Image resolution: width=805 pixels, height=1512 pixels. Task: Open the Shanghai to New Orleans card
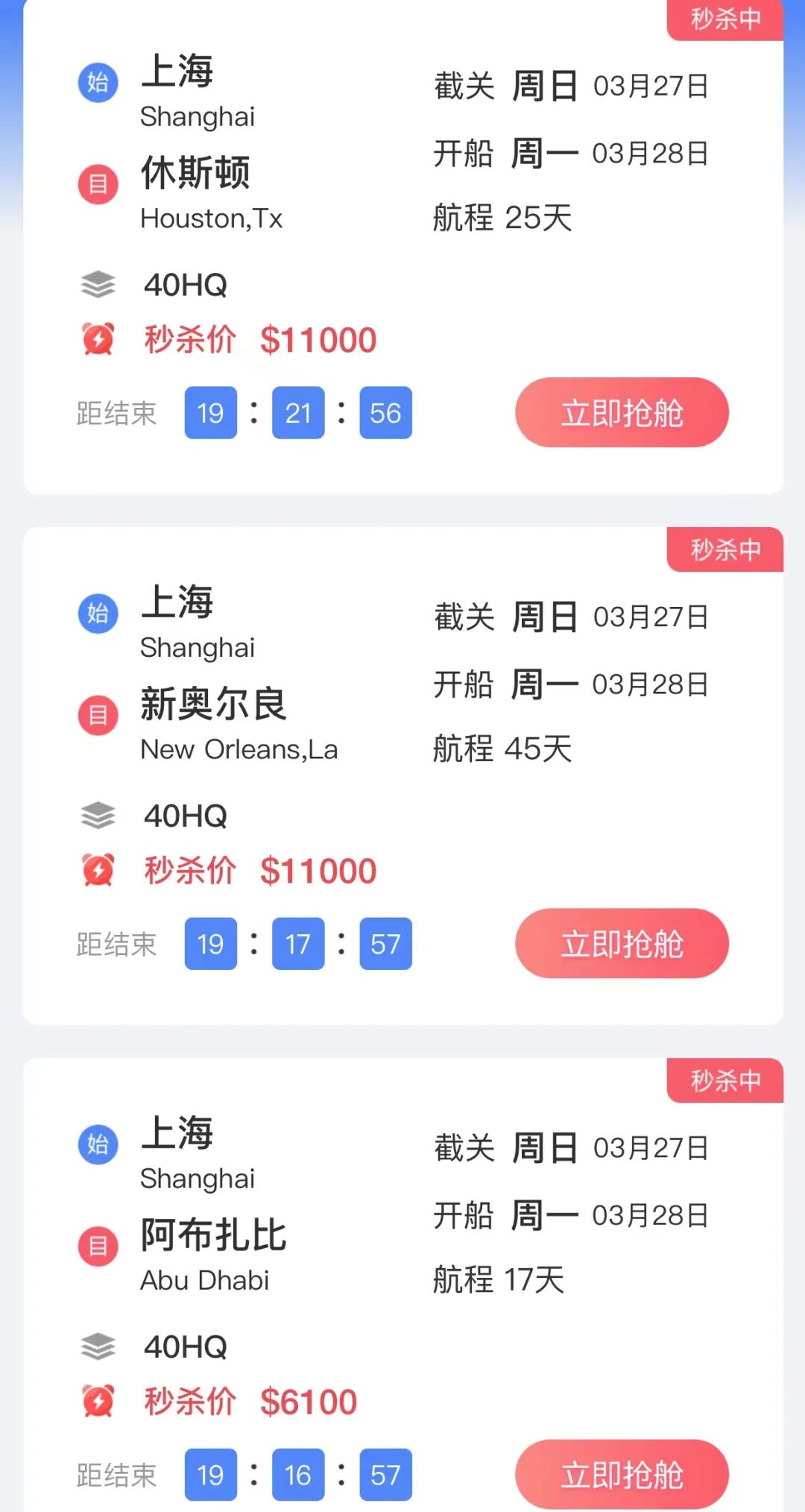click(x=403, y=775)
